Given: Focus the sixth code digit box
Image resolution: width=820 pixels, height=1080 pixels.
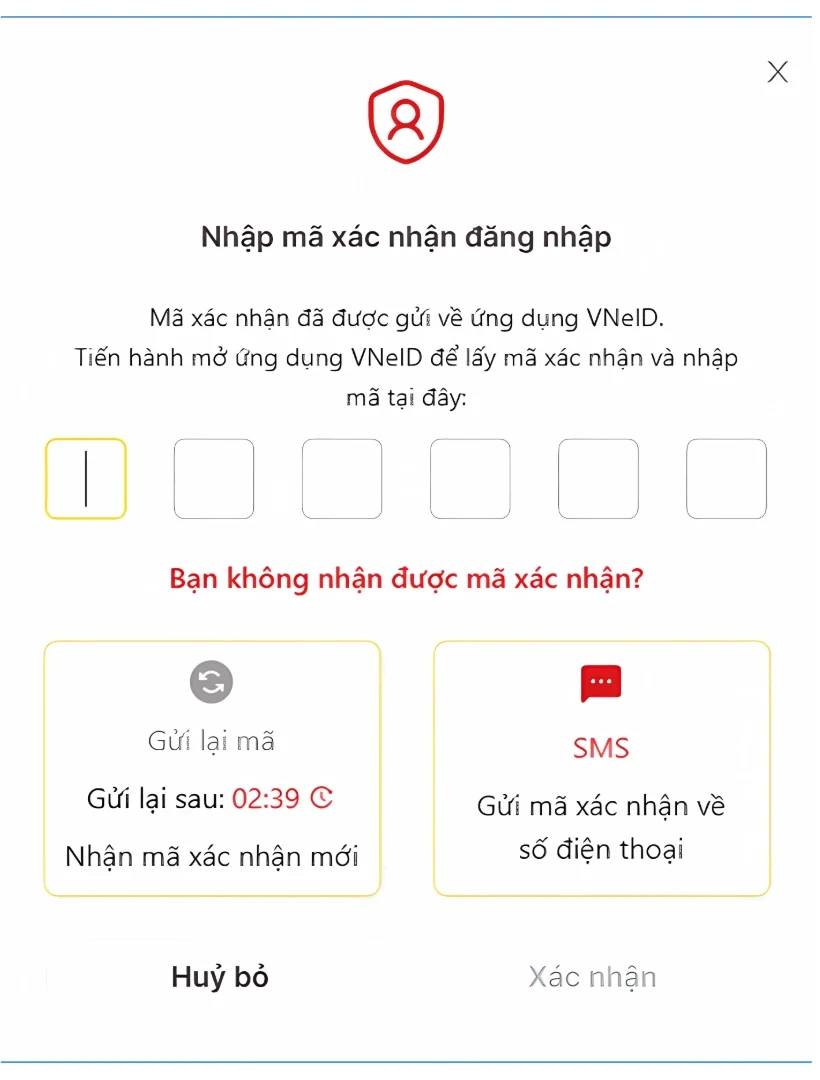Looking at the screenshot, I should tap(726, 479).
